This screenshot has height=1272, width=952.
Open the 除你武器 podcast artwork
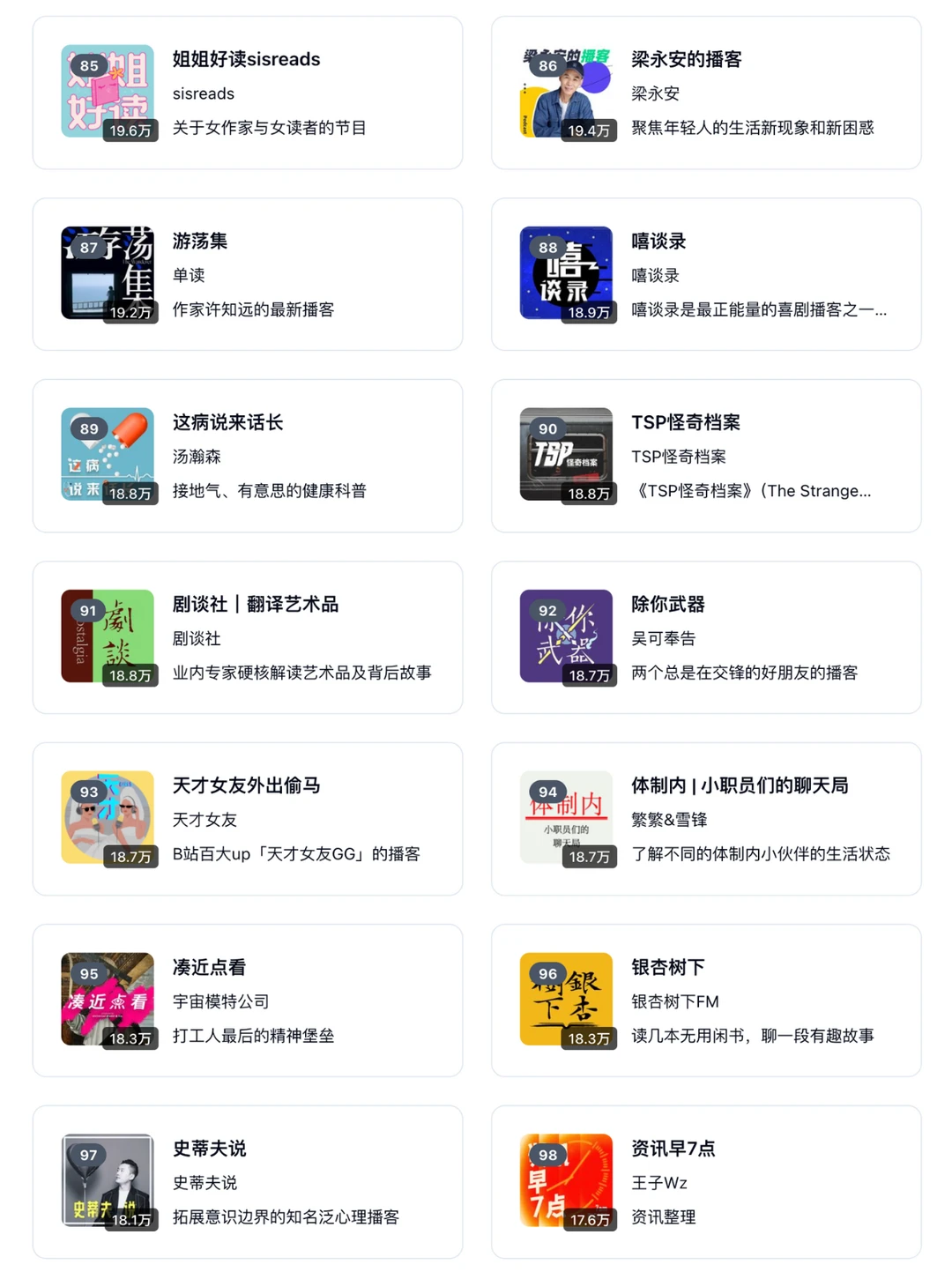(x=565, y=636)
